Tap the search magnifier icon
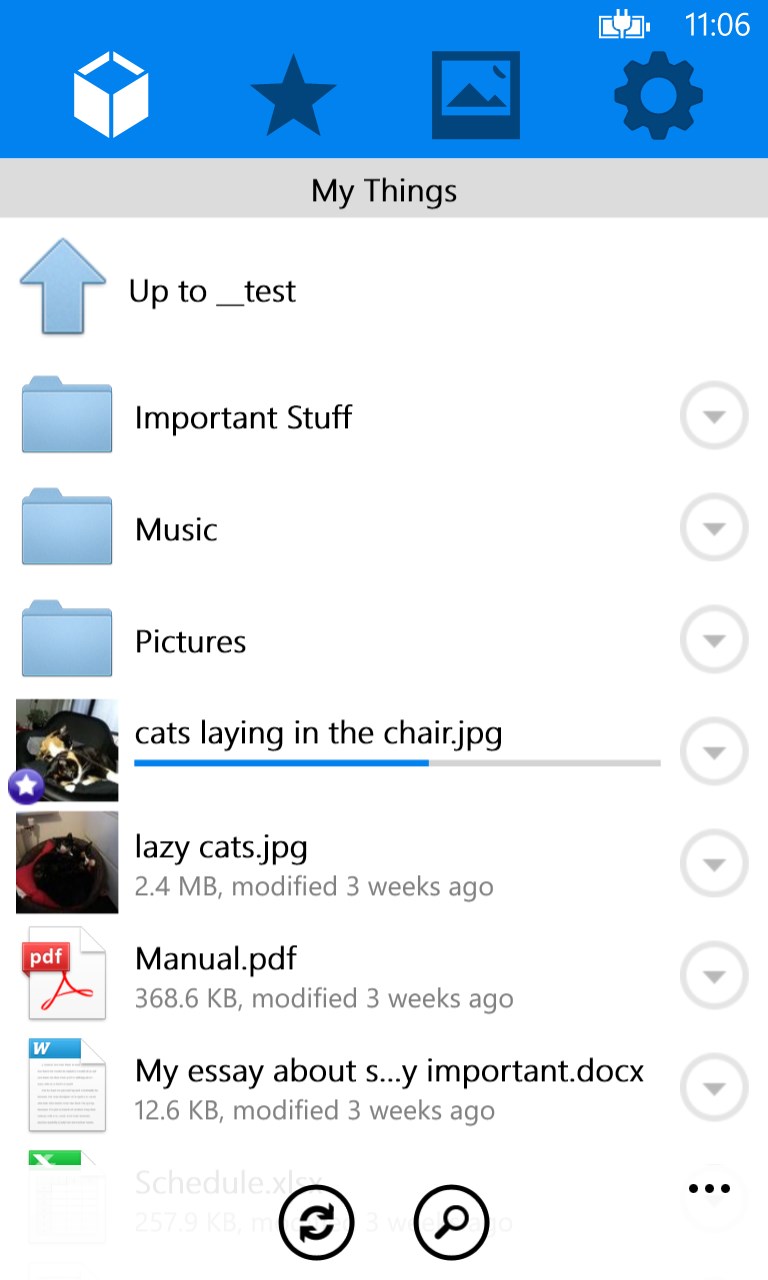Screen dimensions: 768x1280 tap(451, 1221)
